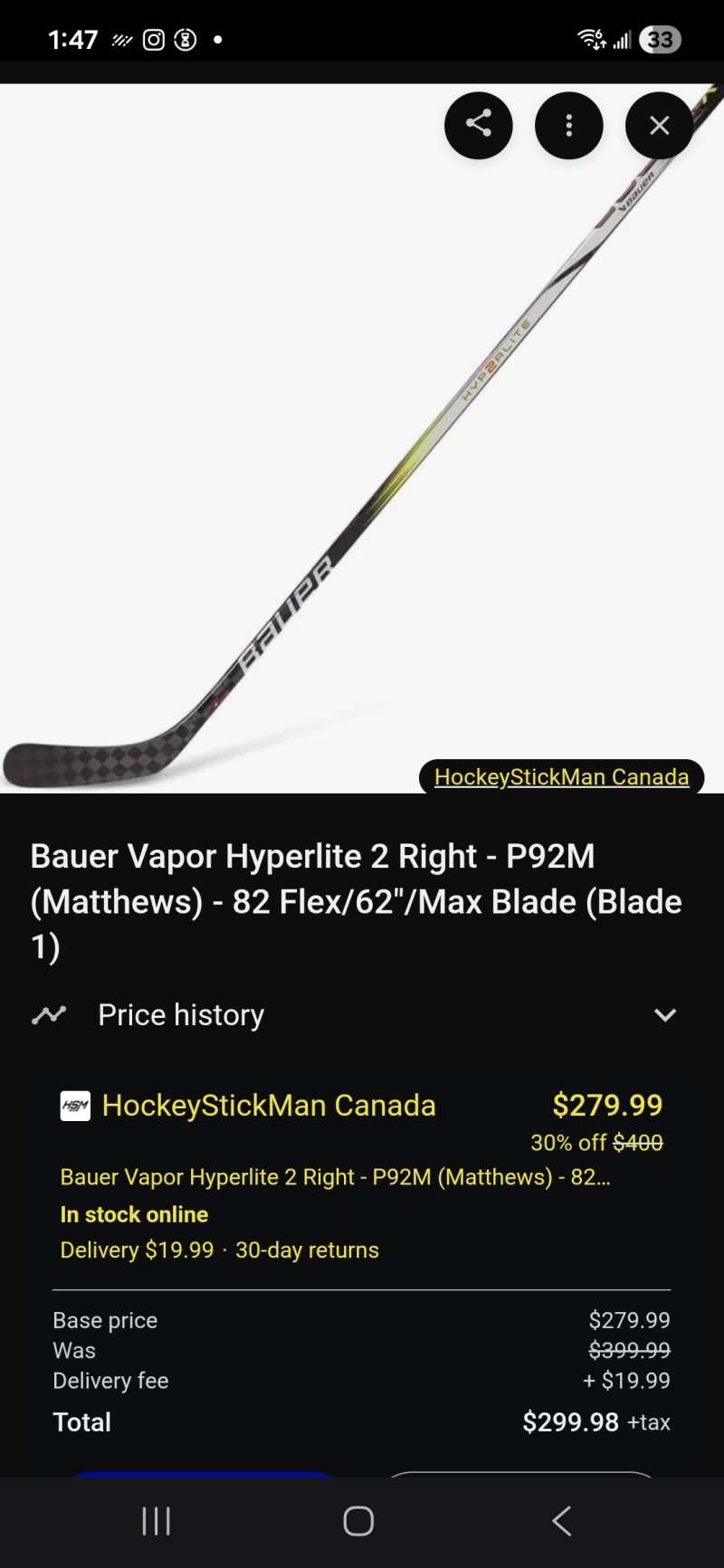Expand the Price history section
The image size is (724, 1568).
click(664, 1015)
